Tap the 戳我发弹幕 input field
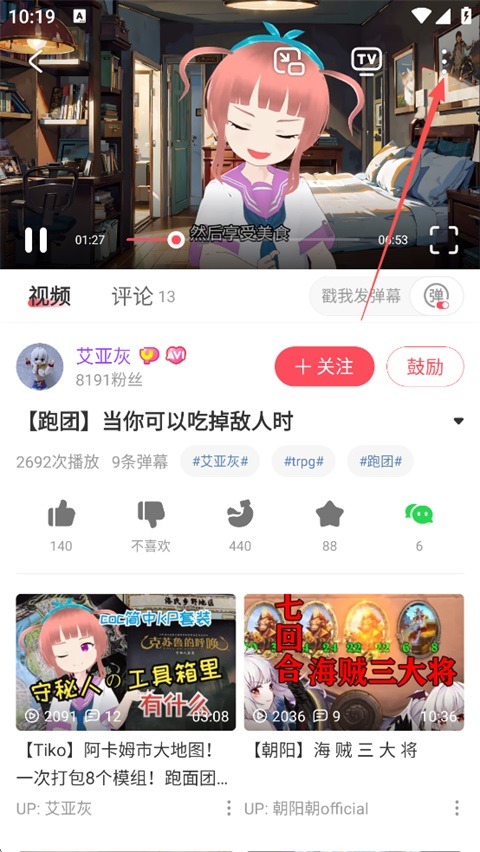The width and height of the screenshot is (480, 852). coord(361,296)
